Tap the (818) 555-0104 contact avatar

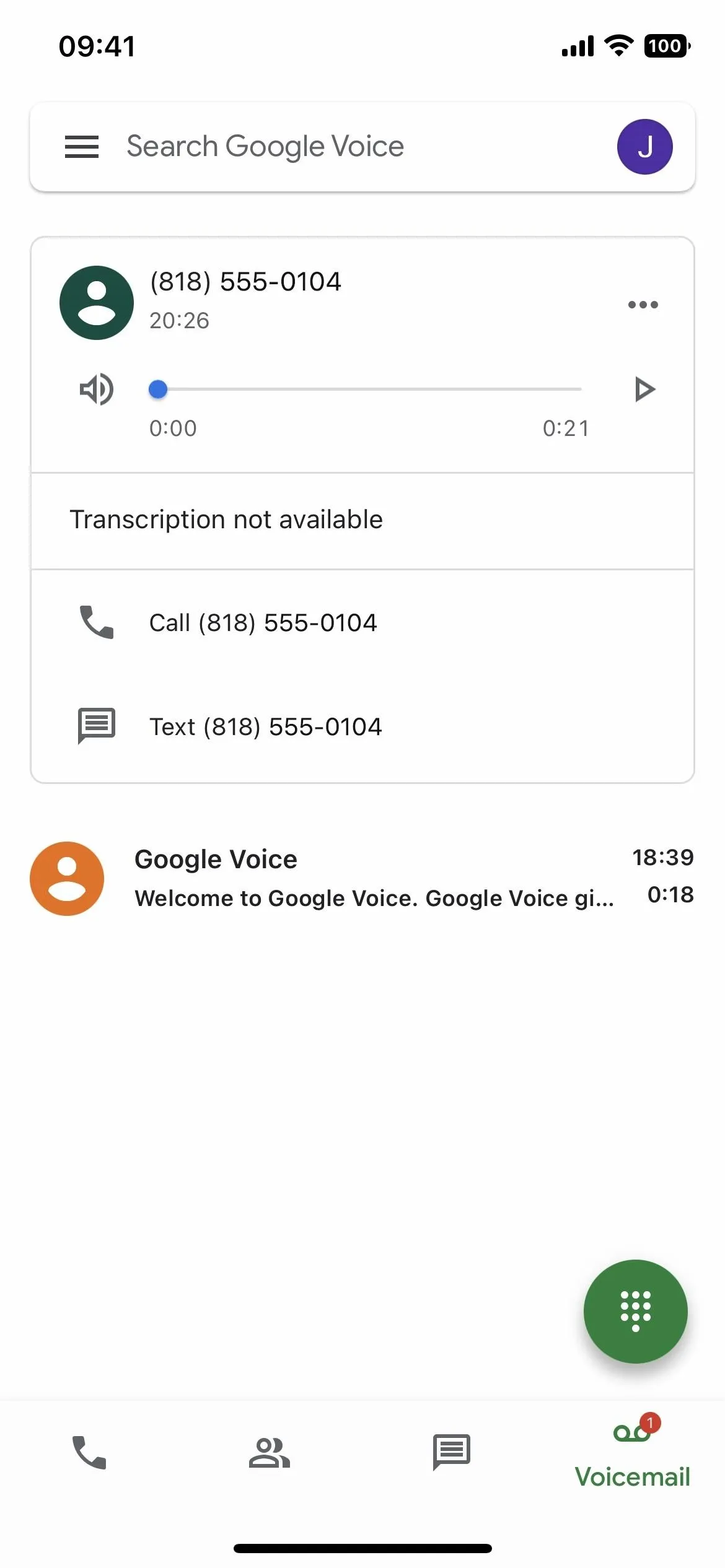point(97,303)
